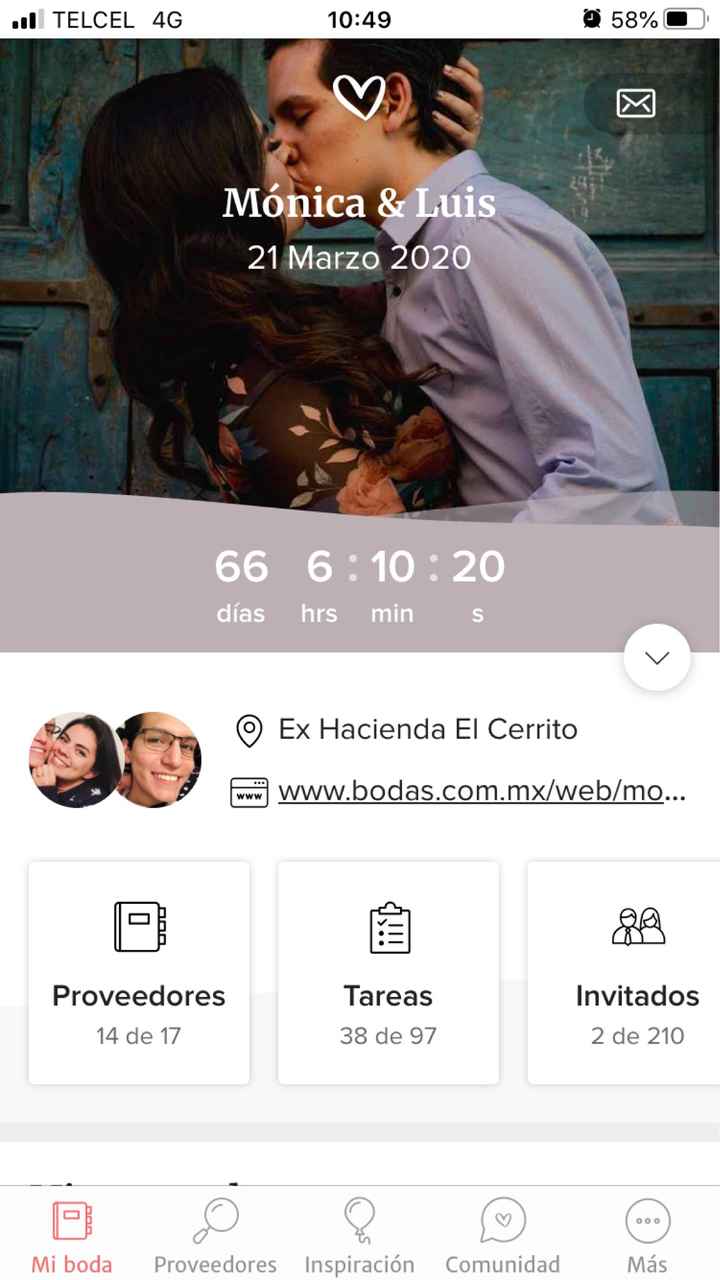Viewport: 720px width, 1280px height.
Task: Select the Tareas checklist icon
Action: click(388, 926)
